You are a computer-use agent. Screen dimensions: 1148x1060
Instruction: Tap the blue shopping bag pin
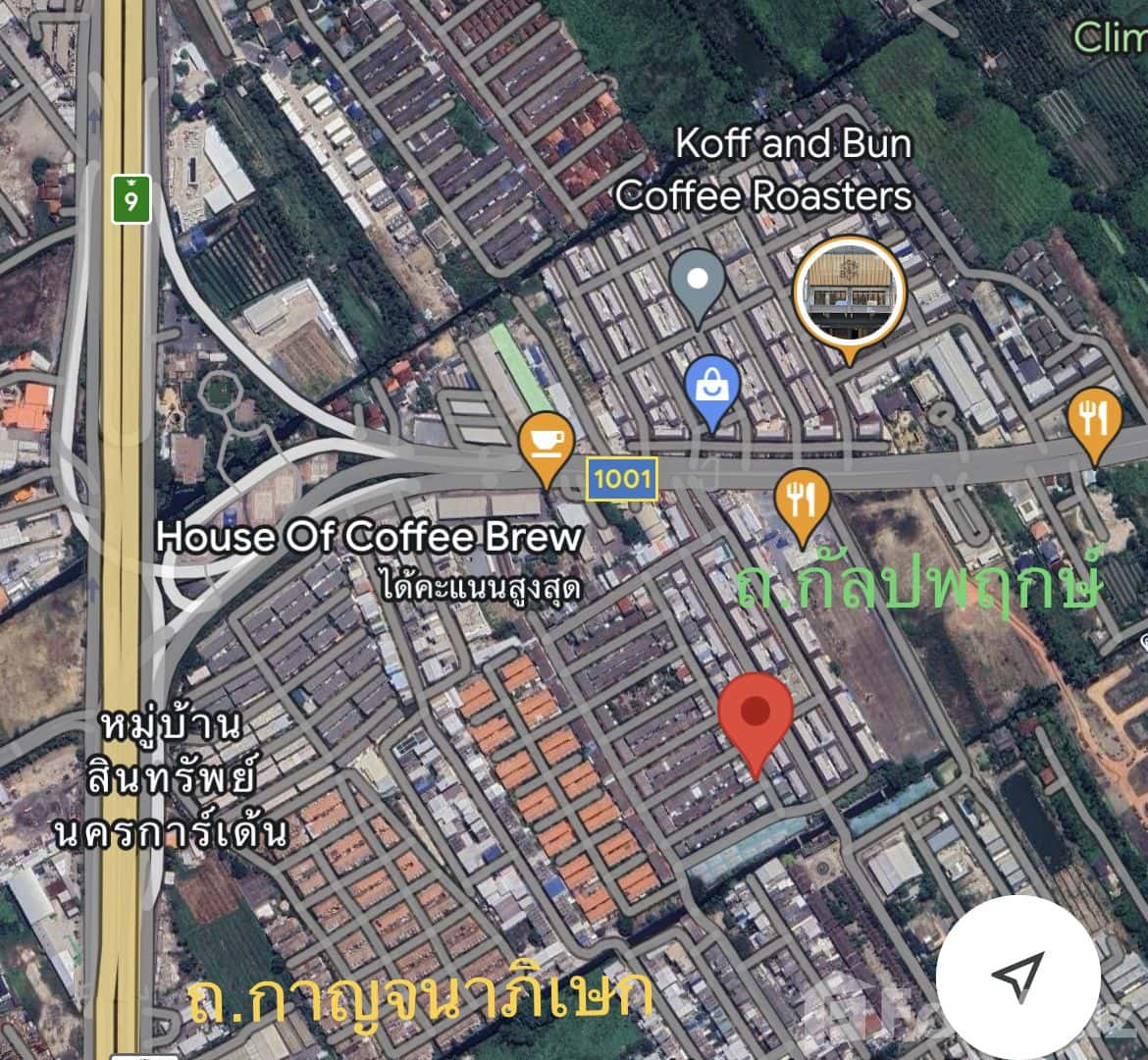(711, 387)
